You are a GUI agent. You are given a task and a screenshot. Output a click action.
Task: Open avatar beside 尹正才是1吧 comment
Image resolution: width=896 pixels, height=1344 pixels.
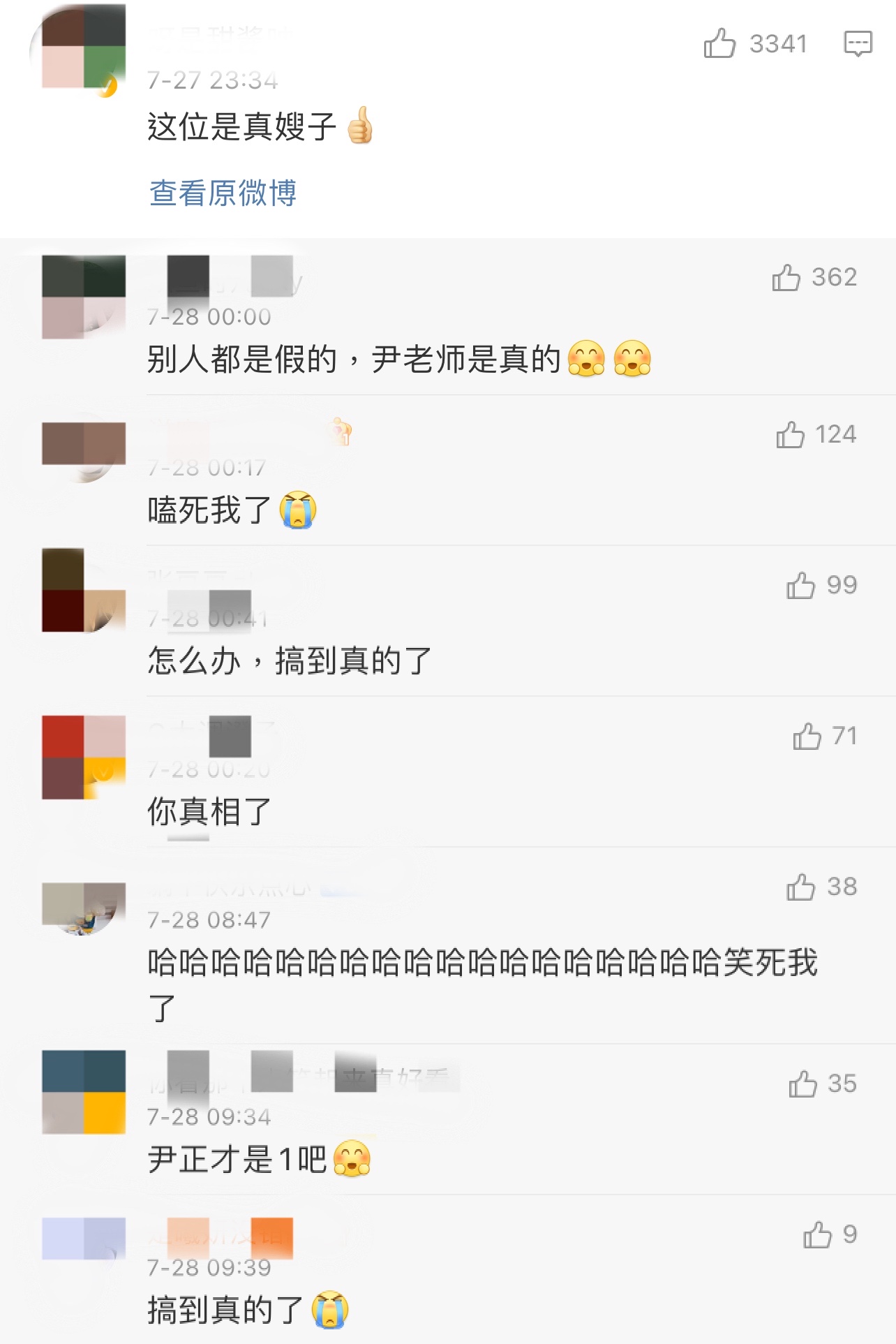[84, 1091]
